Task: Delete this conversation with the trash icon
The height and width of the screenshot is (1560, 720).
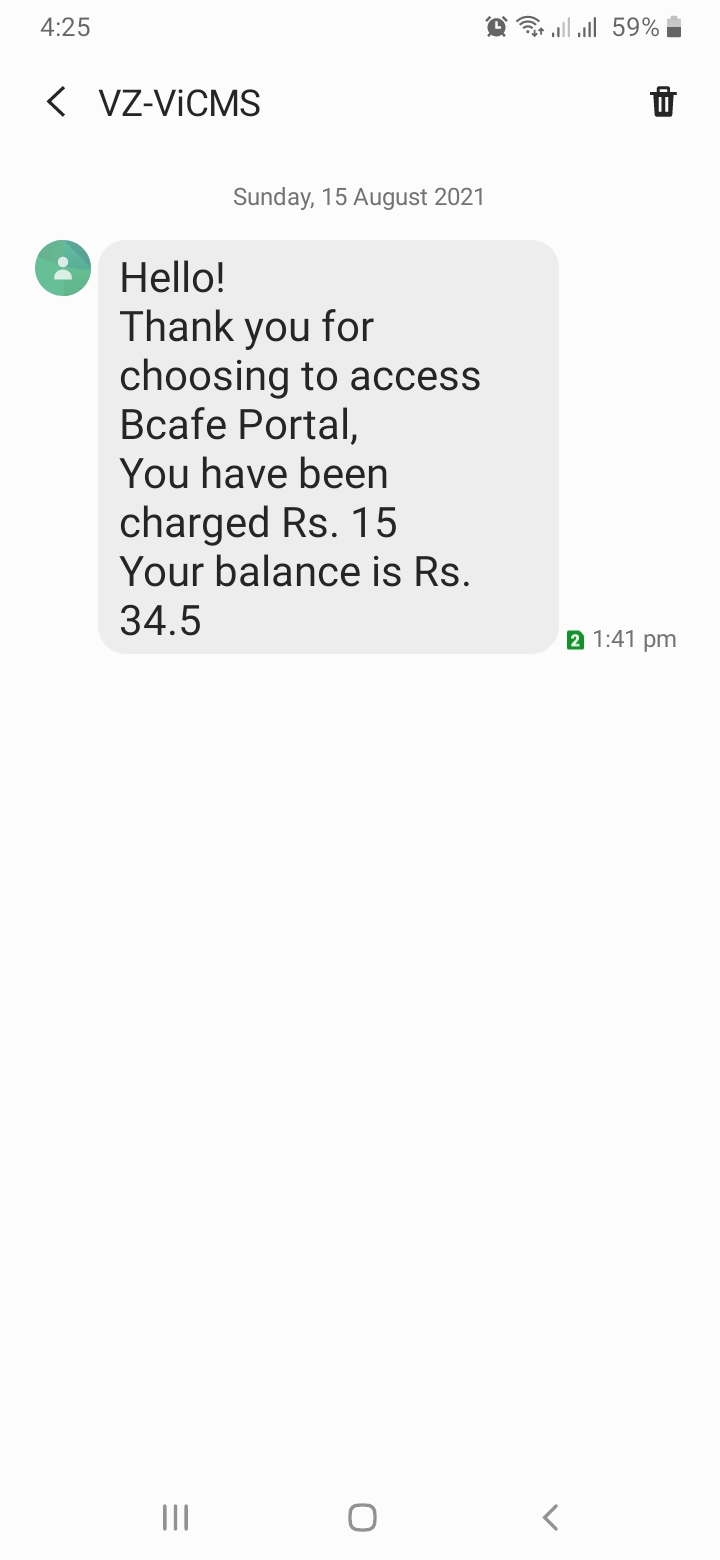Action: pos(663,102)
